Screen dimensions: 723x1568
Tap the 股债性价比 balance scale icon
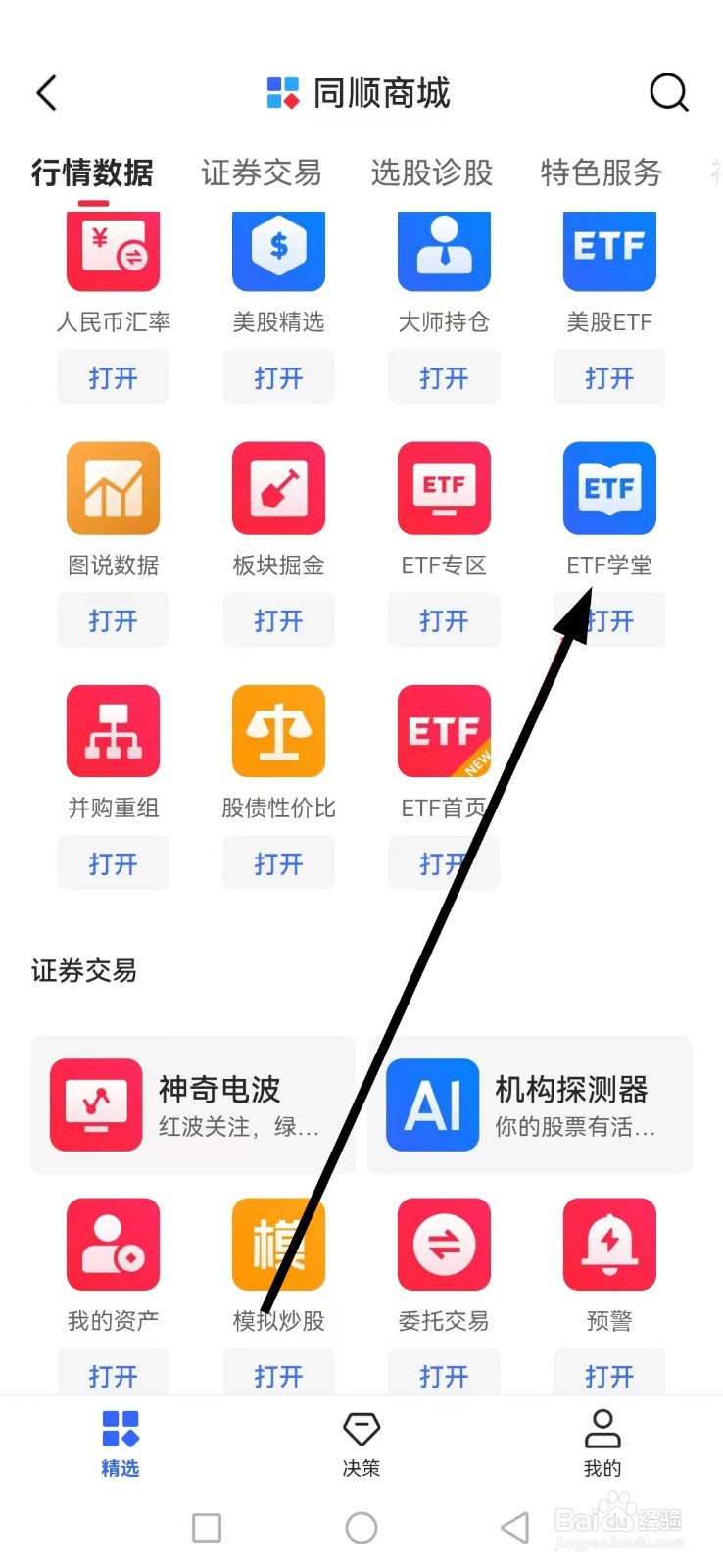[278, 731]
